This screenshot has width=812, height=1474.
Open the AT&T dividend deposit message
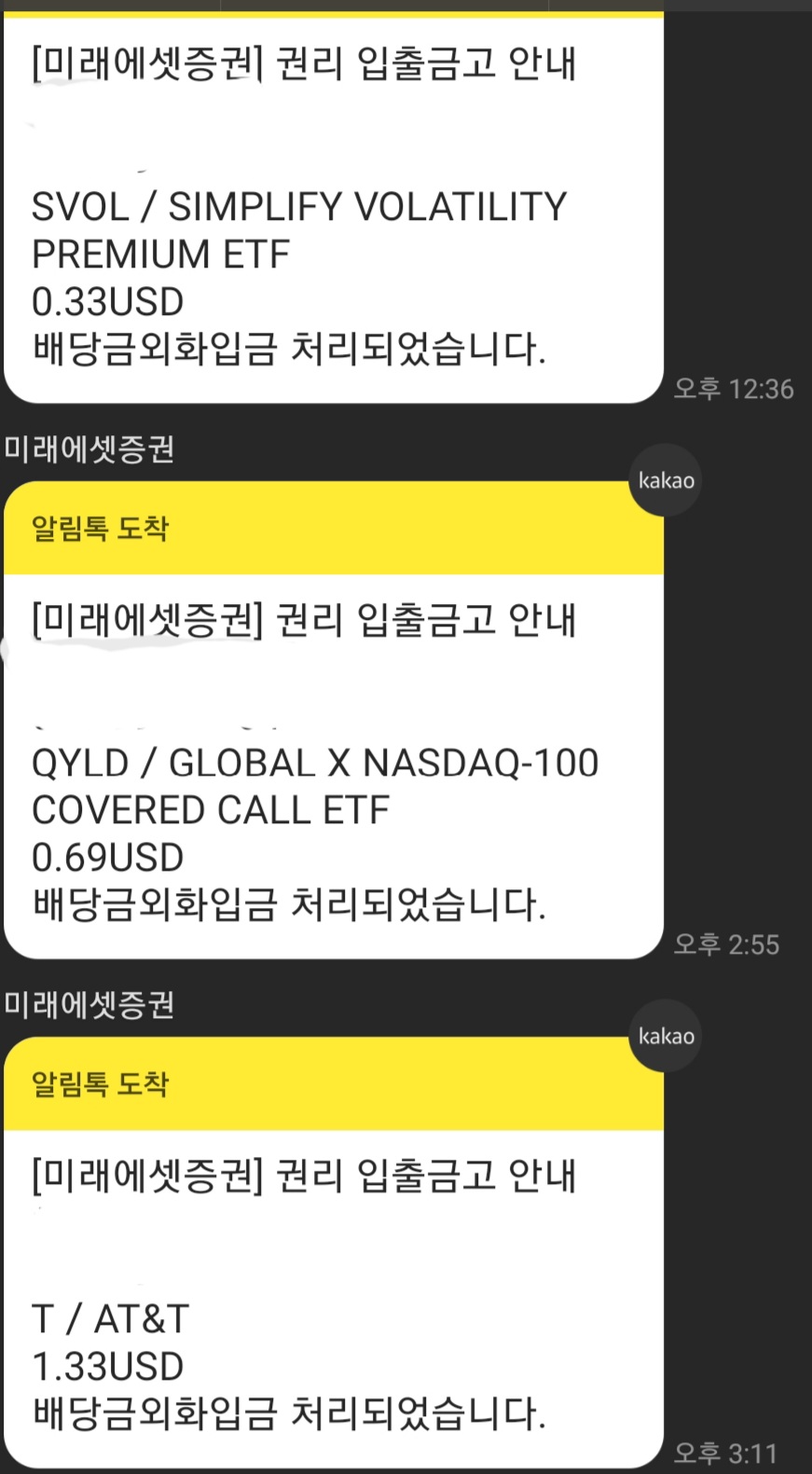point(333,1252)
